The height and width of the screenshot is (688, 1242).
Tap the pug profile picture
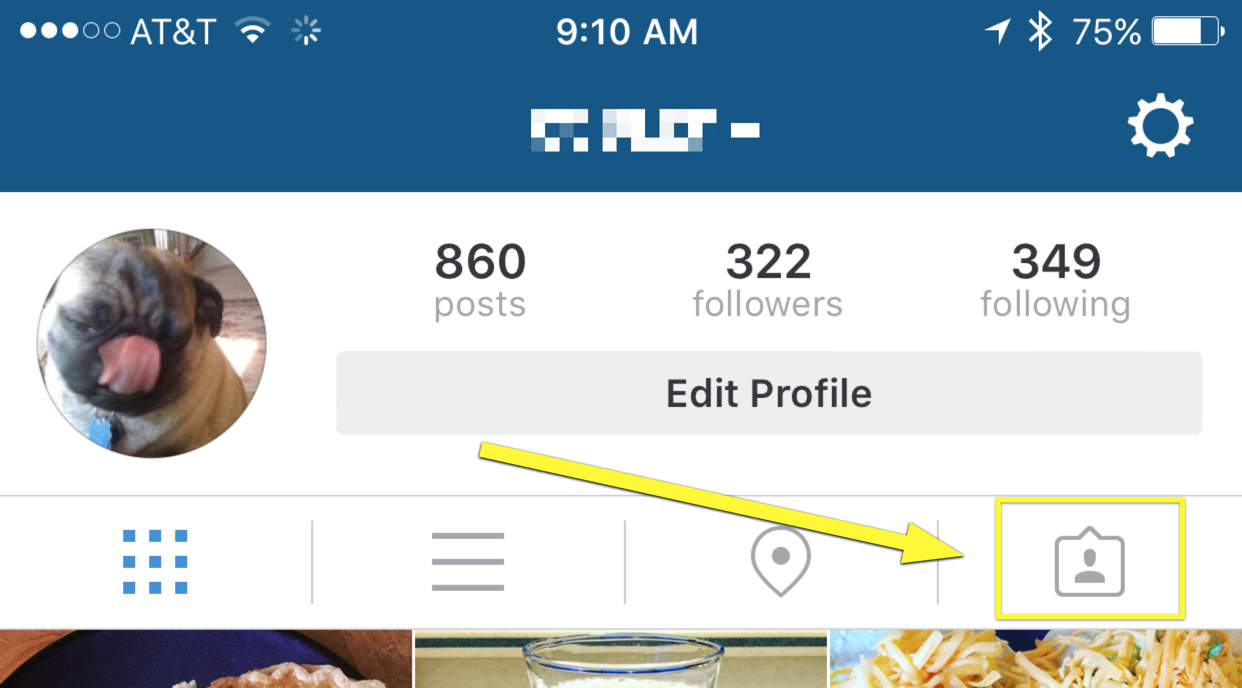tap(152, 343)
